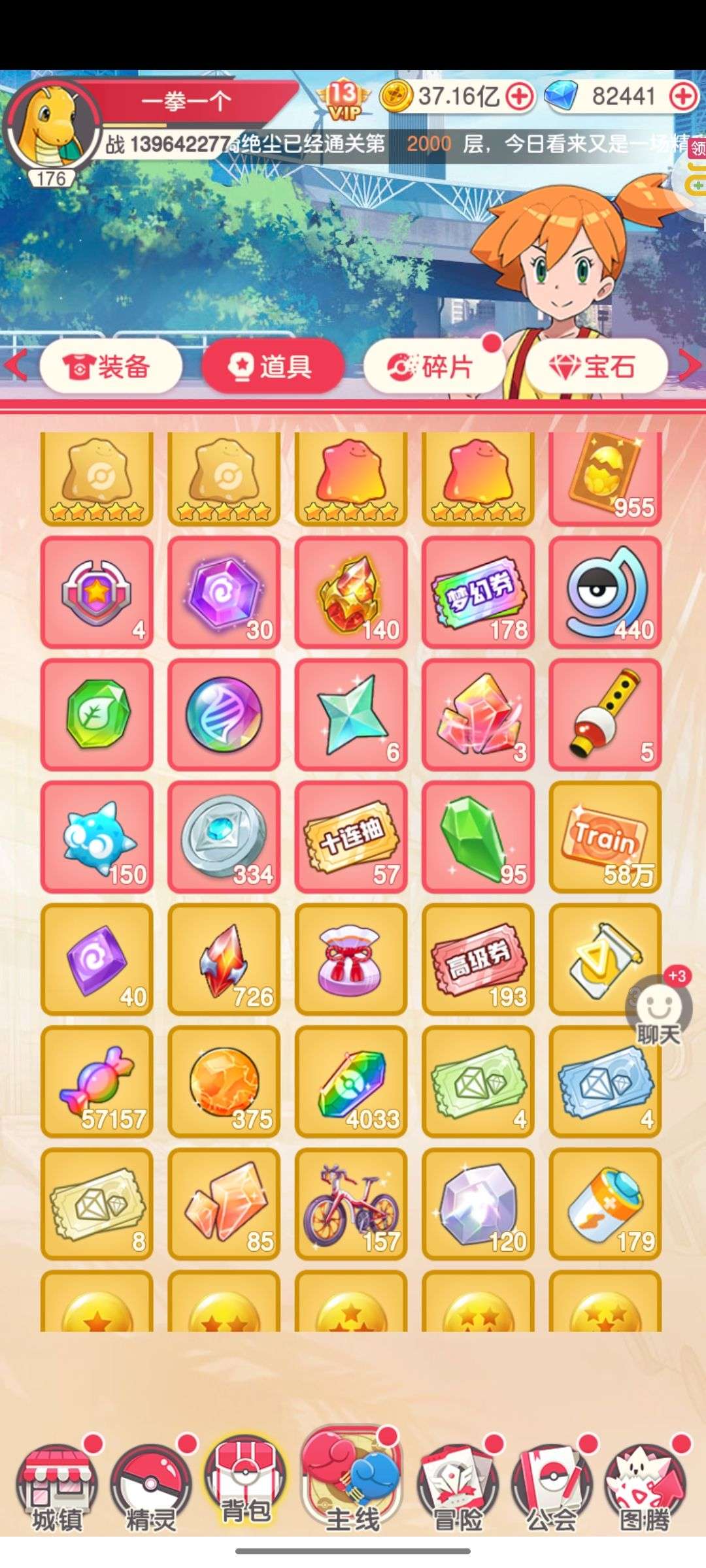This screenshot has height=1568, width=706.
Task: Go to the 精灵 sprites tab
Action: pos(151,1496)
